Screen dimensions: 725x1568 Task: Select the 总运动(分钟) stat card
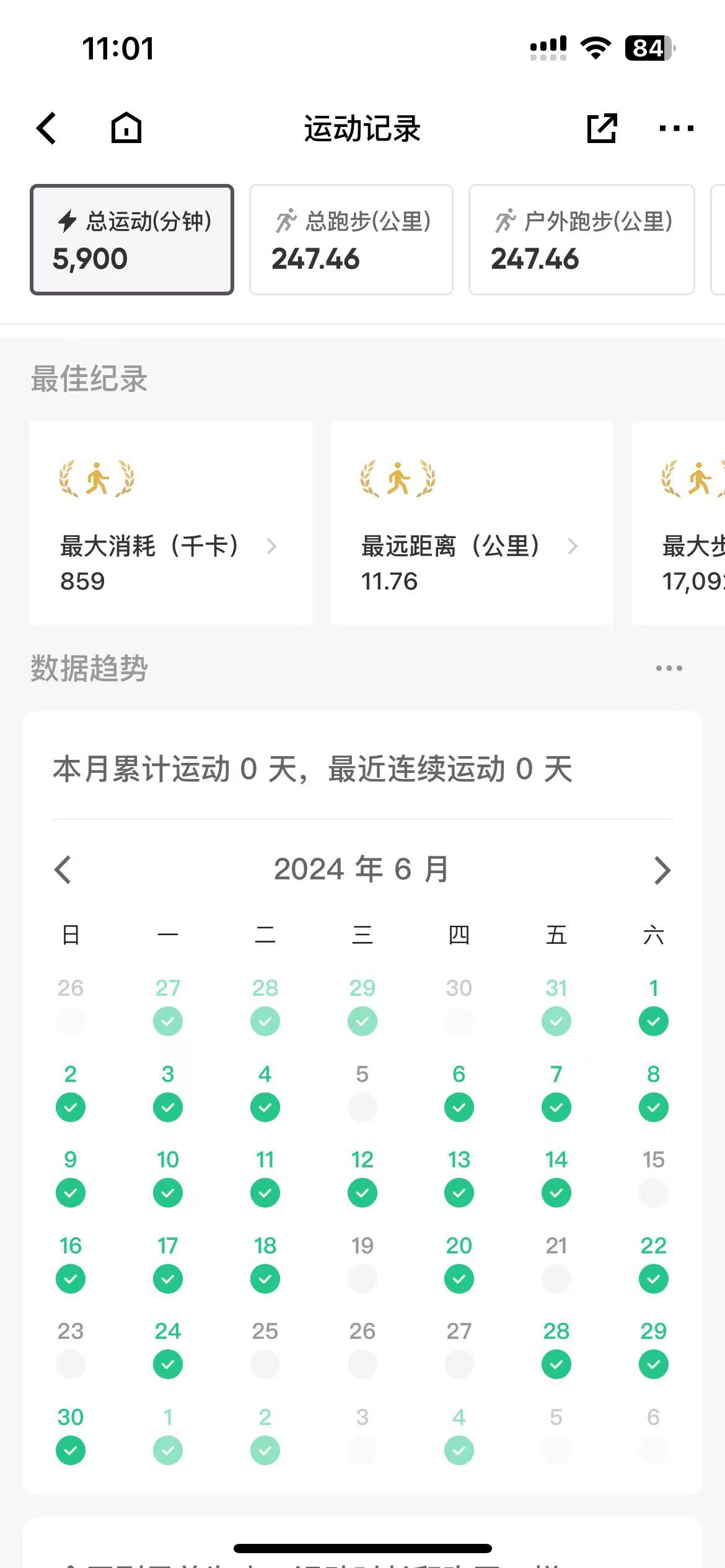[x=132, y=239]
